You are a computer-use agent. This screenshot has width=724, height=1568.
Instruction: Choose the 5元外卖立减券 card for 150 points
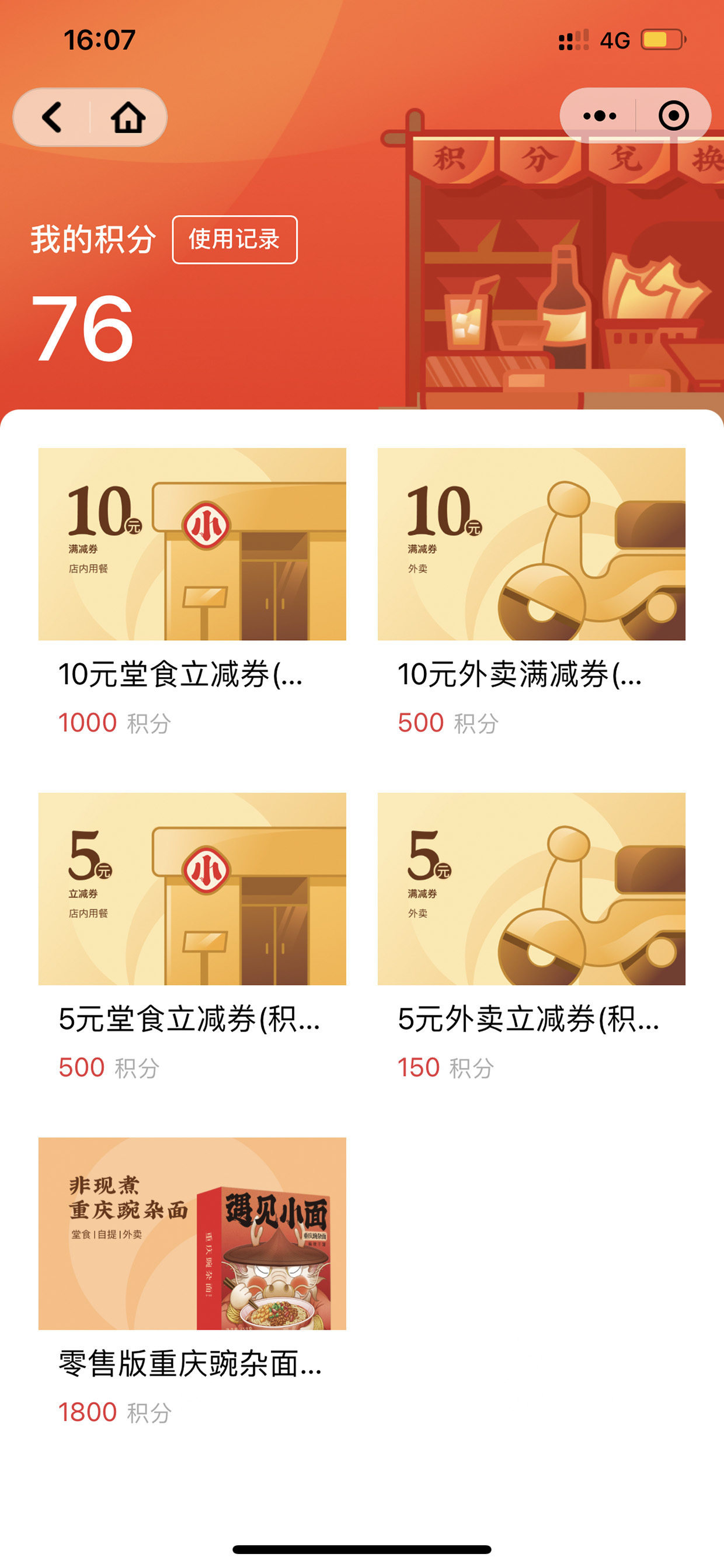click(531, 938)
